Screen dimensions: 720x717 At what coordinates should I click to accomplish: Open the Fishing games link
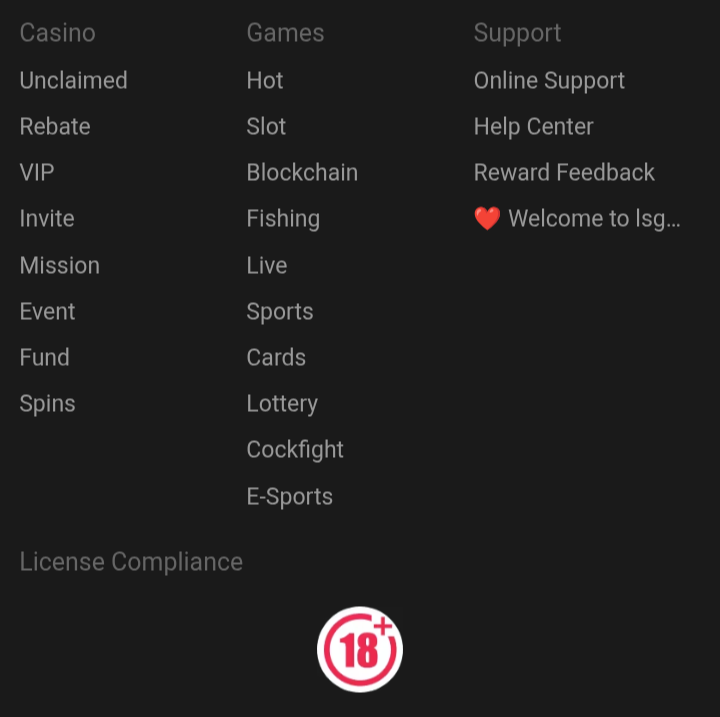click(283, 218)
